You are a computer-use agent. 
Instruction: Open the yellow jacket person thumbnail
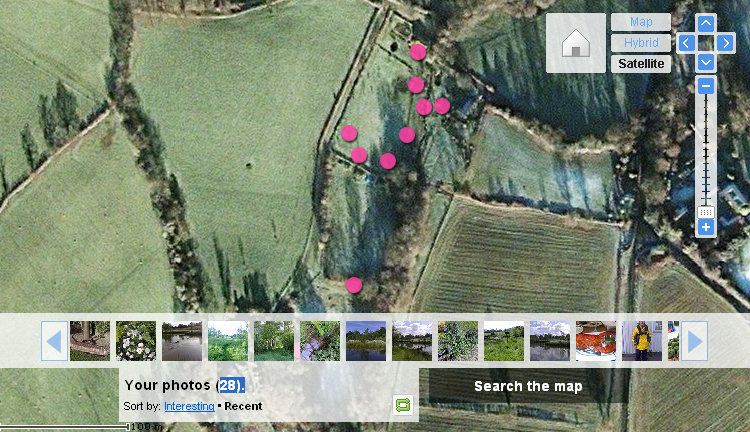coord(642,341)
